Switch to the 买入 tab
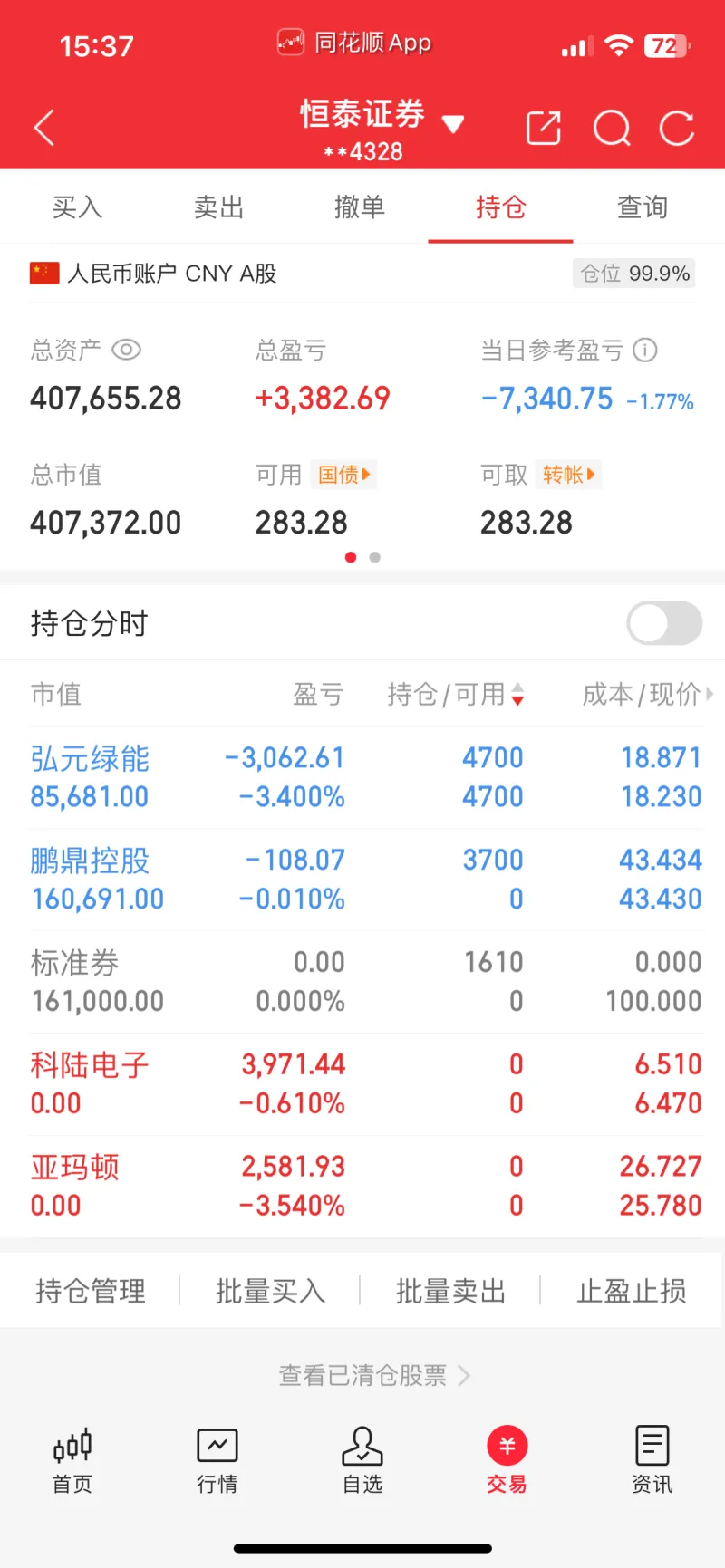This screenshot has height=1568, width=725. click(77, 207)
